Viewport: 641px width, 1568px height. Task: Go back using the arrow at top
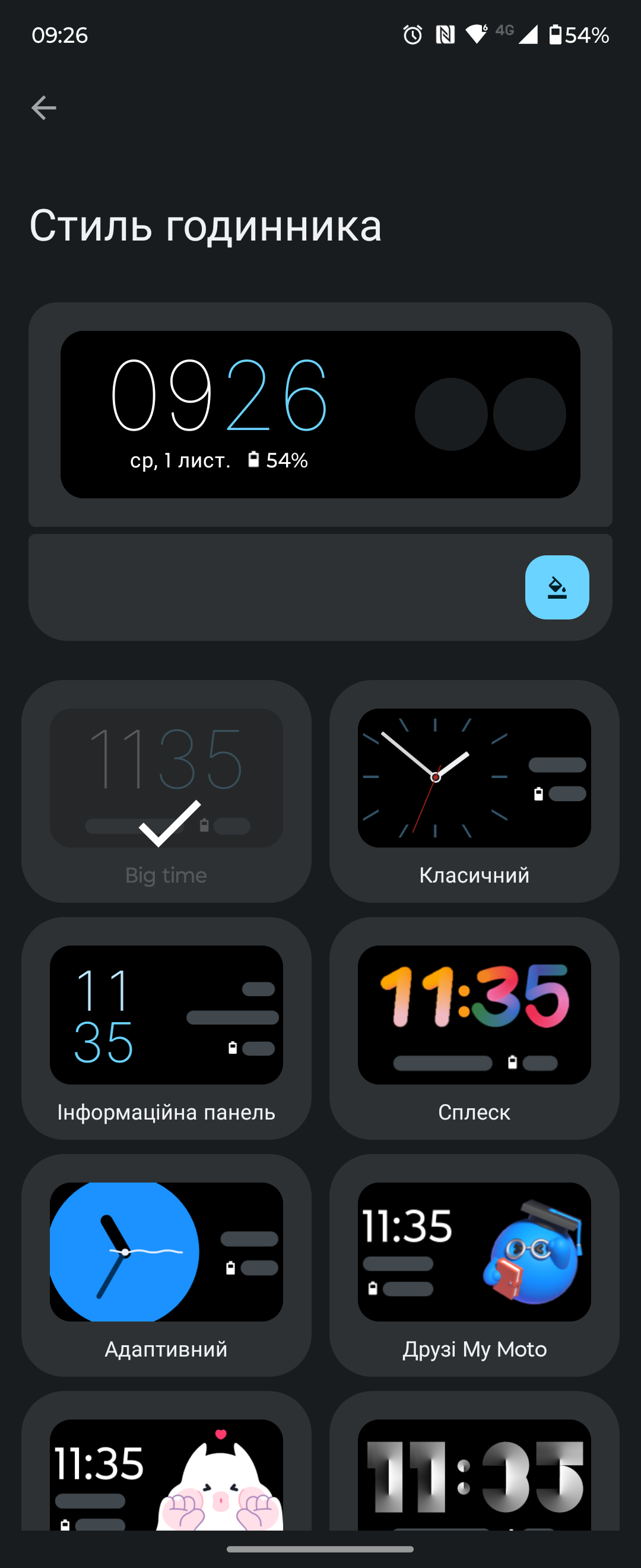click(44, 108)
